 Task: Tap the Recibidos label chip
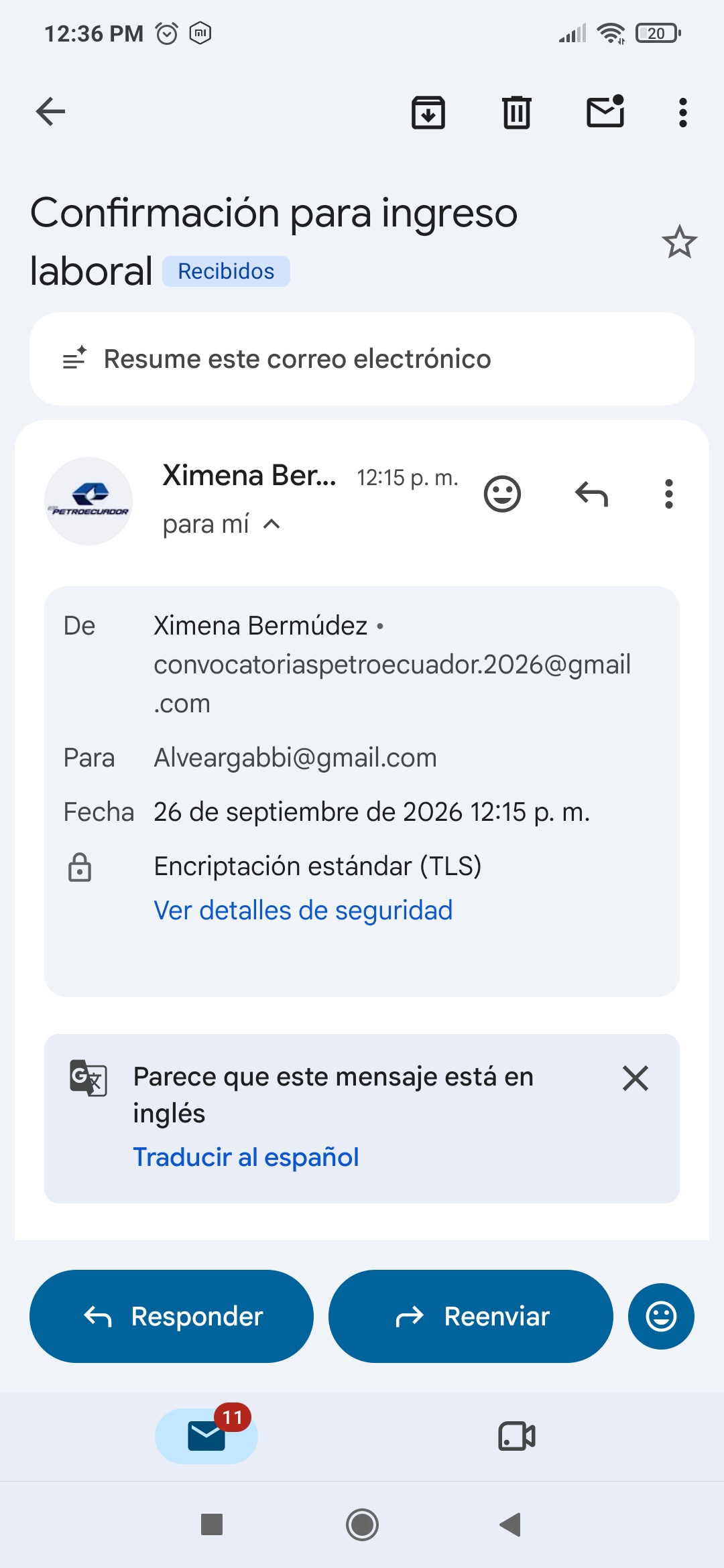pos(226,271)
